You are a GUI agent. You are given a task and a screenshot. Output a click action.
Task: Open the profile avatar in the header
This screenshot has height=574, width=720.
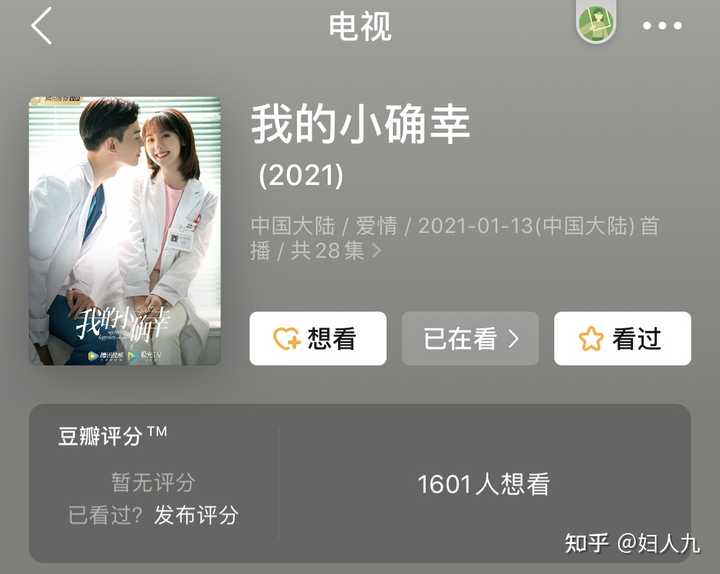pyautogui.click(x=596, y=24)
